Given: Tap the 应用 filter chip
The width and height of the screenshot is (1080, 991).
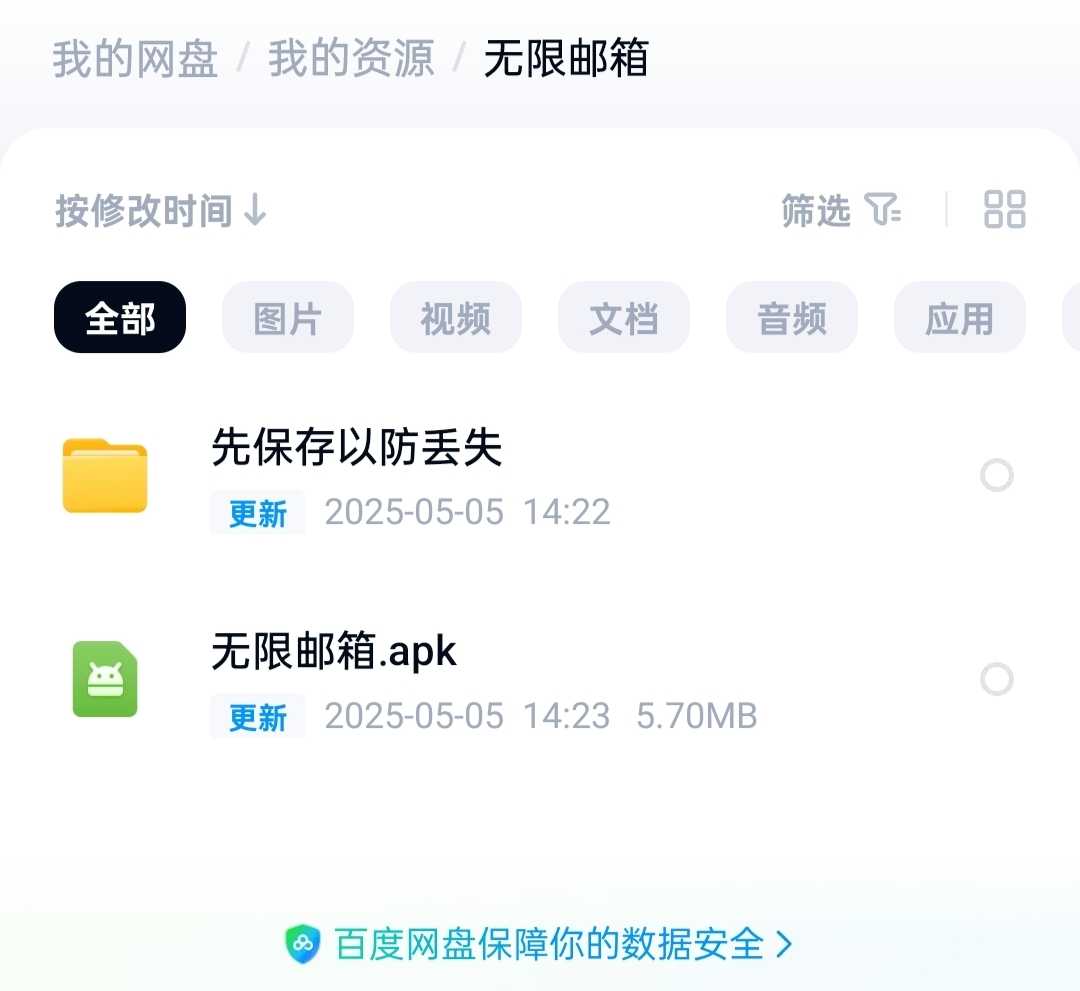Looking at the screenshot, I should pos(960,318).
